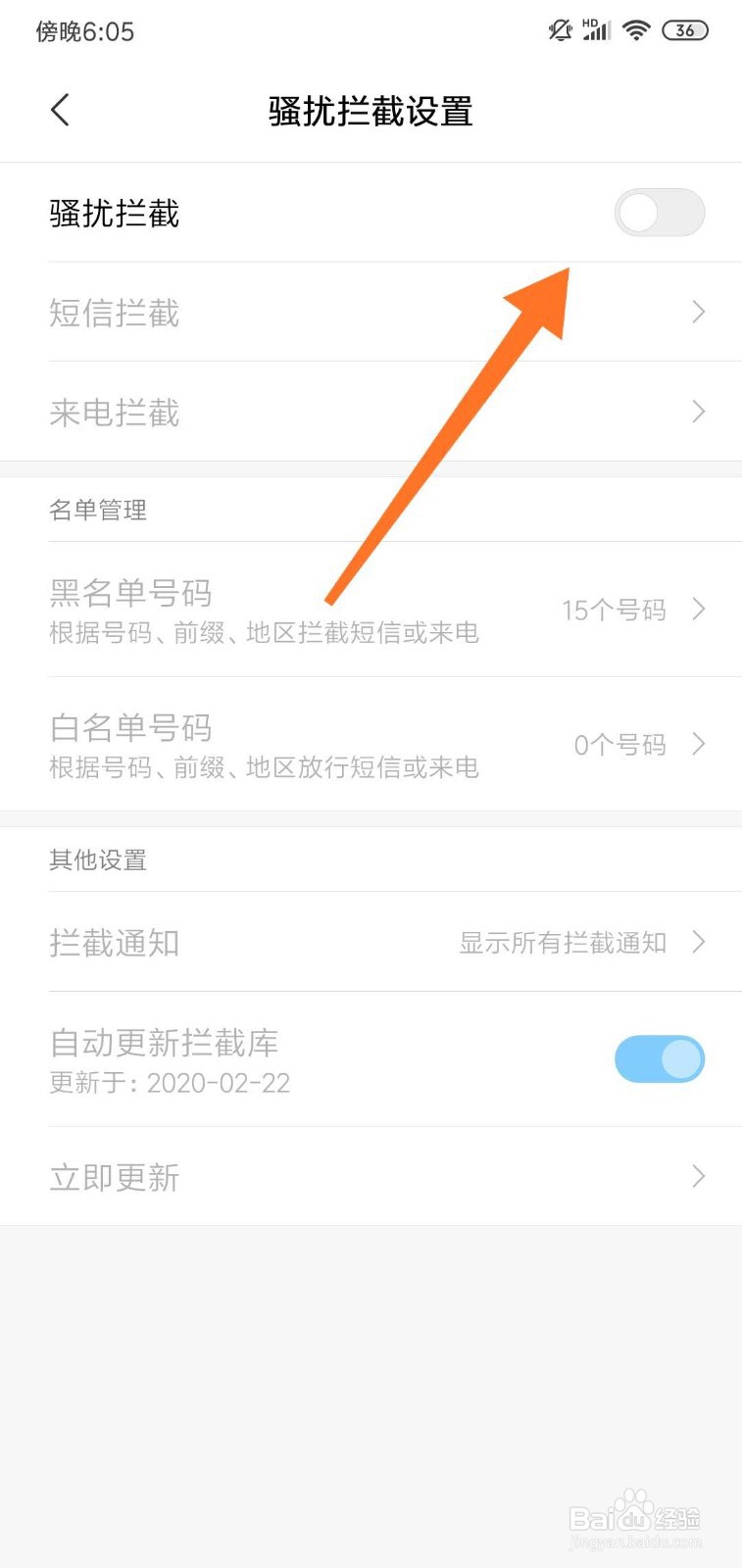Tap the back arrow to return

pyautogui.click(x=60, y=111)
